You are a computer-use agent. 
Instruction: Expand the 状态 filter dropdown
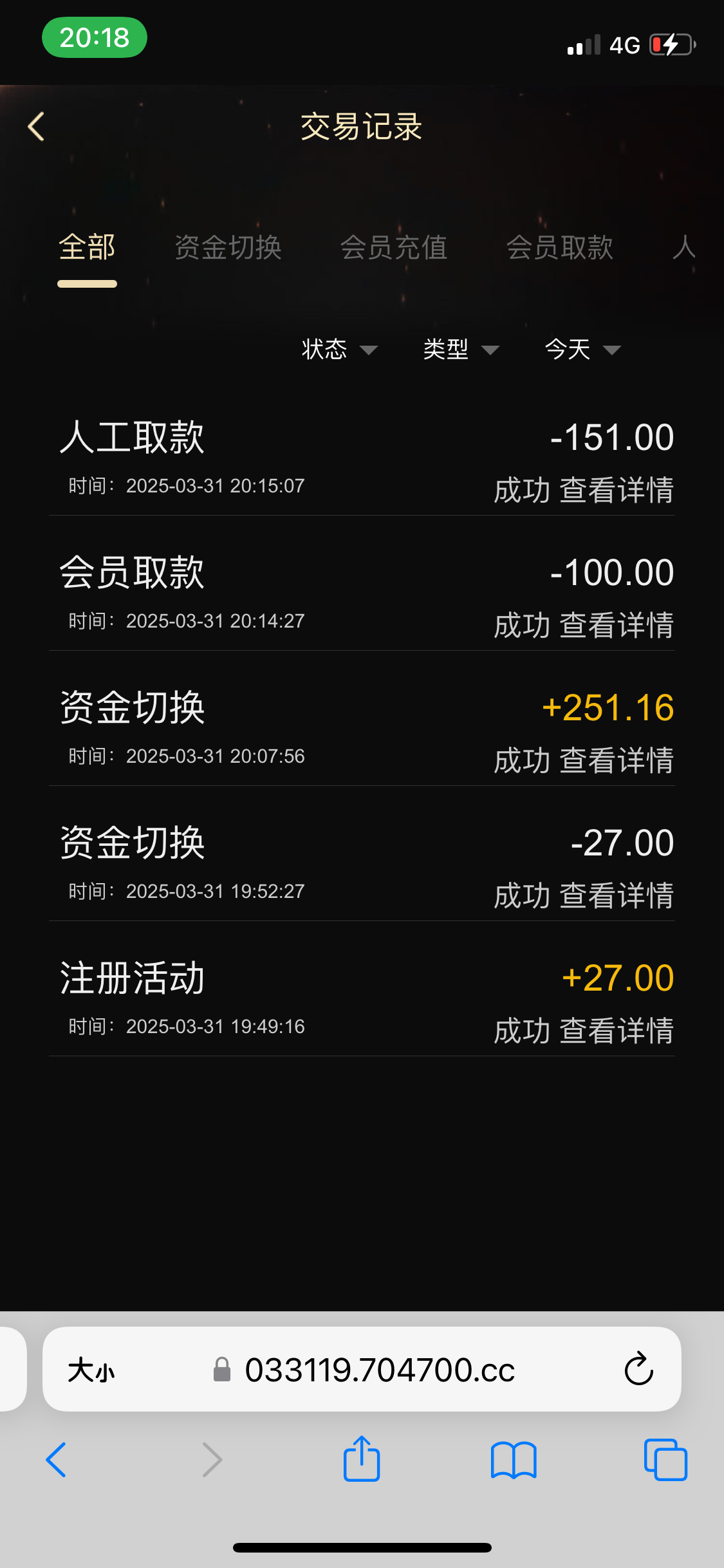(x=339, y=350)
